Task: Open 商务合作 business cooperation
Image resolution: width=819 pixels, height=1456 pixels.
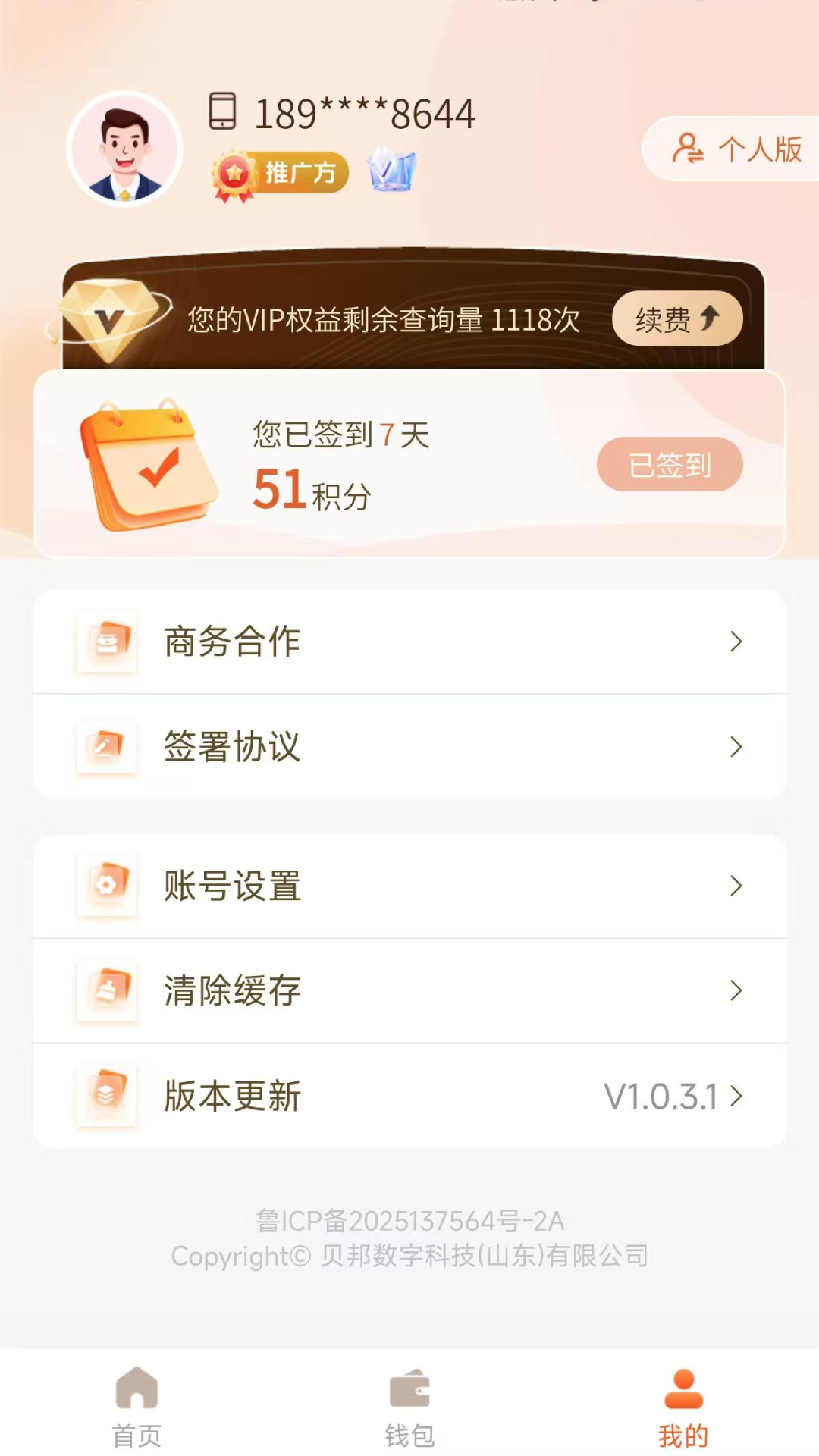Action: pos(409,642)
